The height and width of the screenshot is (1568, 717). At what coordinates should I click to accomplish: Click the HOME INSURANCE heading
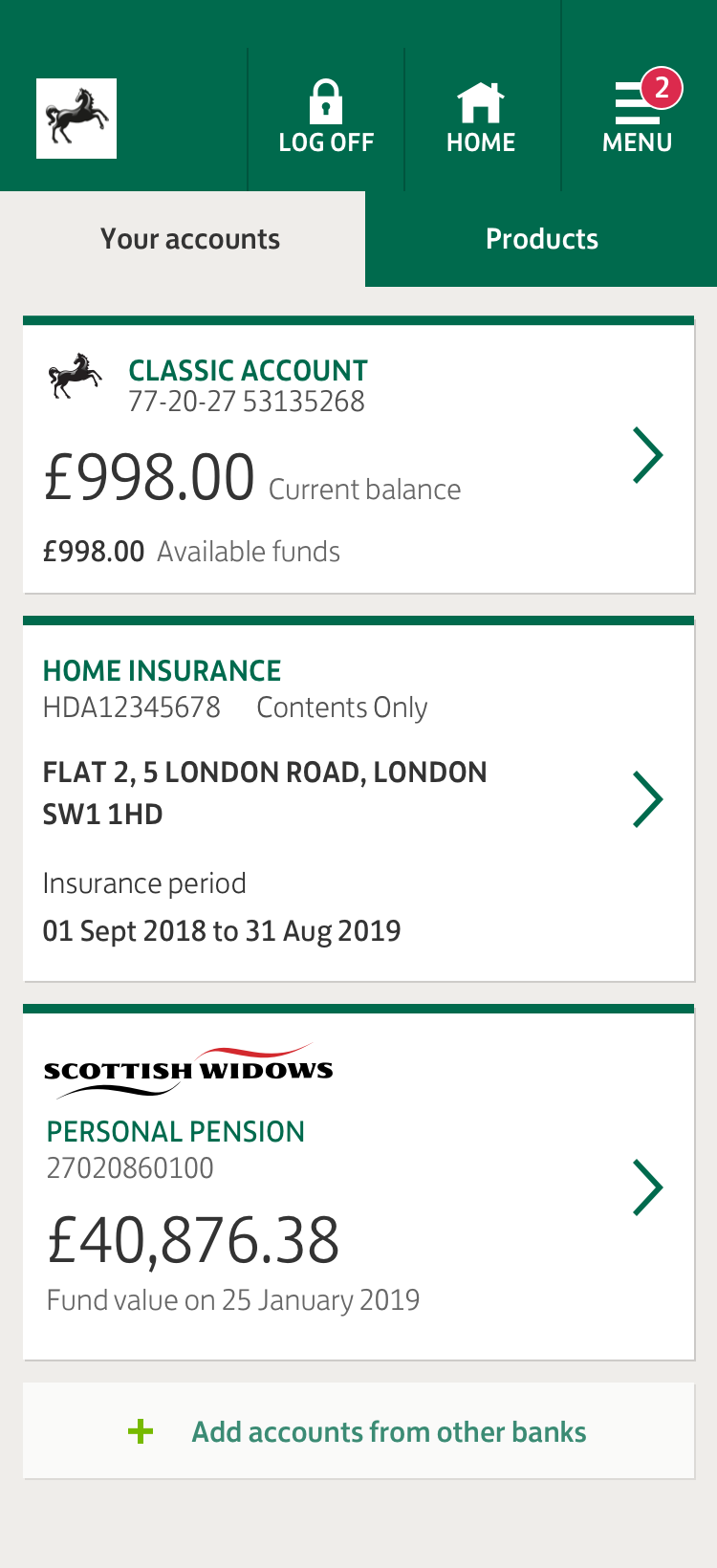pos(162,670)
